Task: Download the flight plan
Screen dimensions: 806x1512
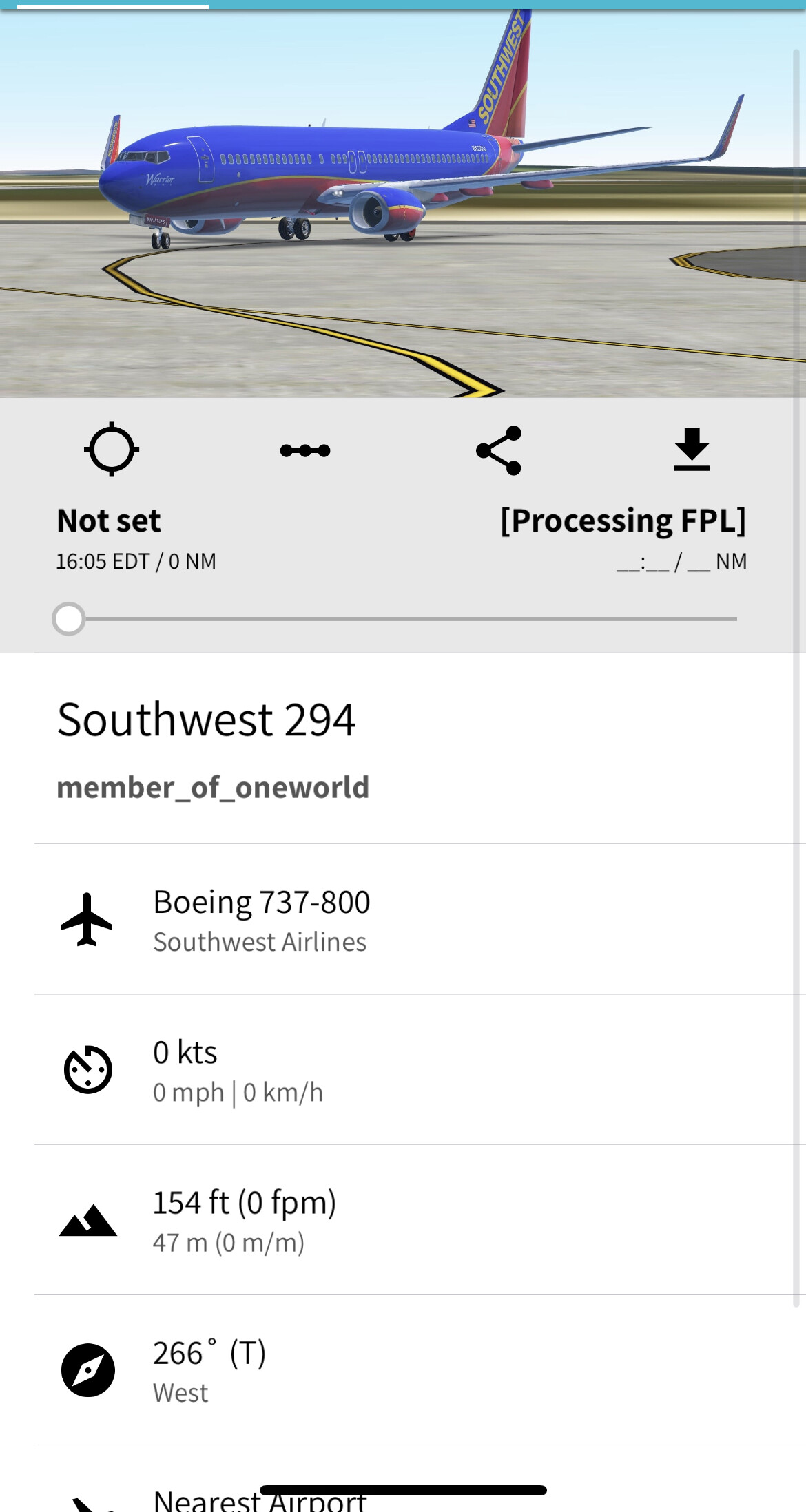Action: pos(692,450)
